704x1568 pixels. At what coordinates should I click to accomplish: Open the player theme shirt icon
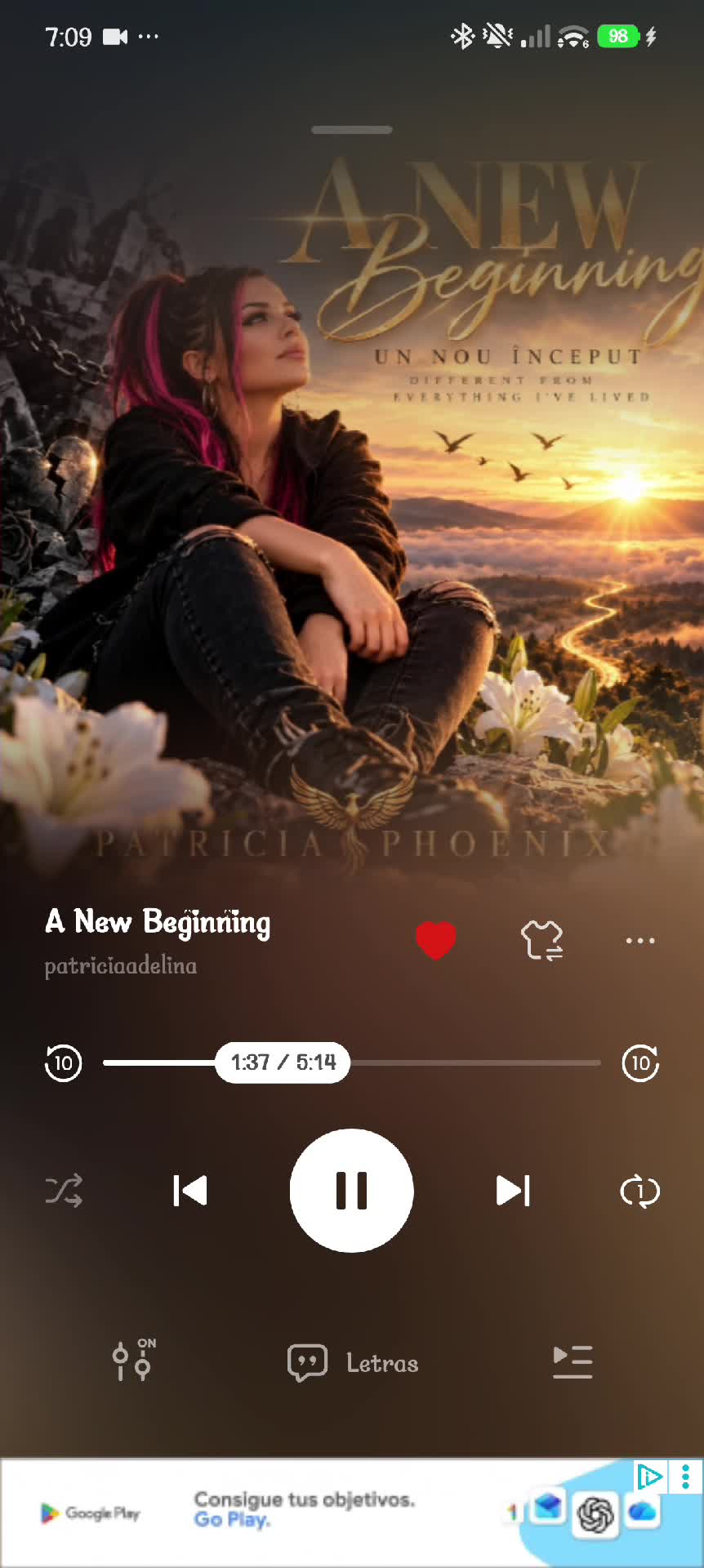click(x=542, y=940)
